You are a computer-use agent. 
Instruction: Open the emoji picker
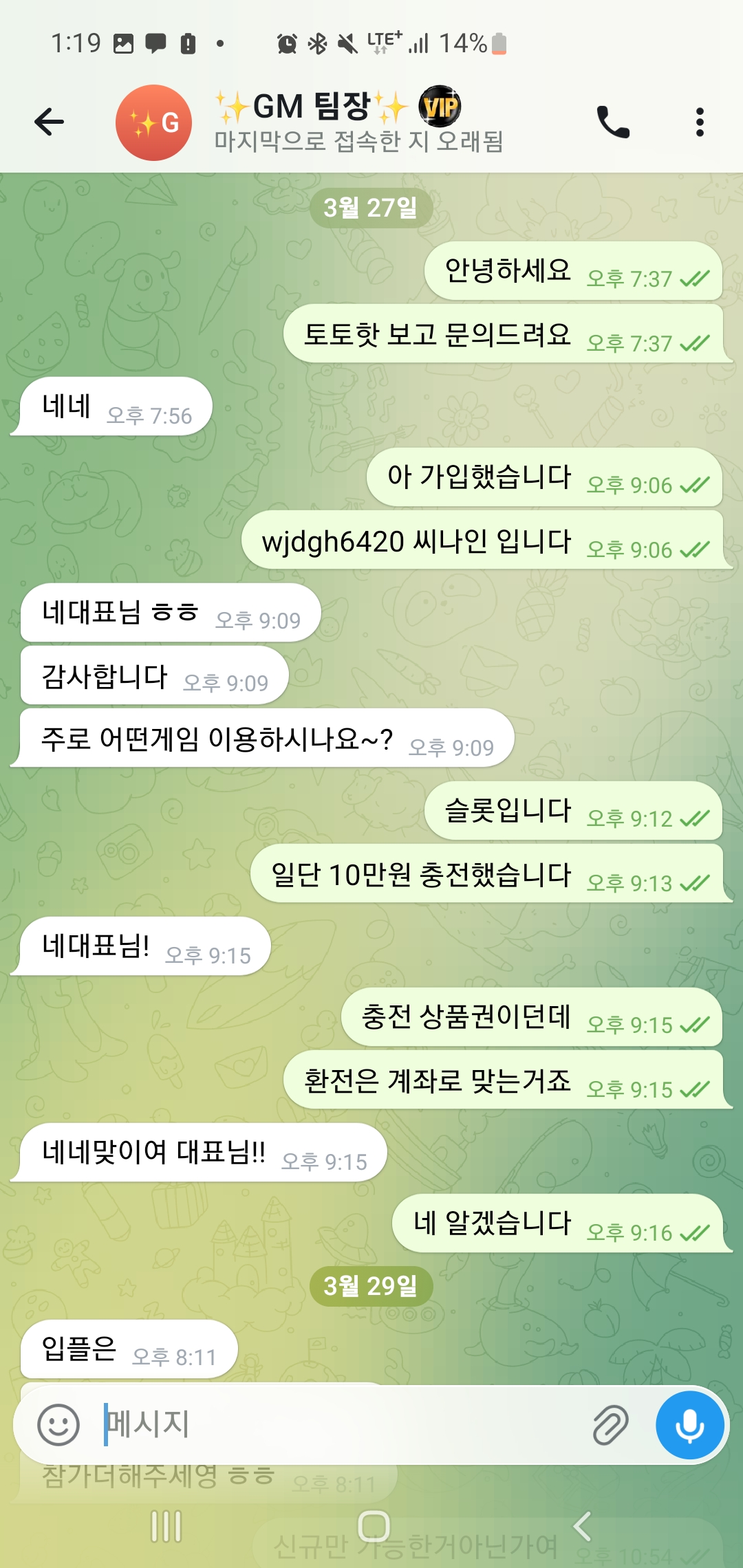point(58,1424)
